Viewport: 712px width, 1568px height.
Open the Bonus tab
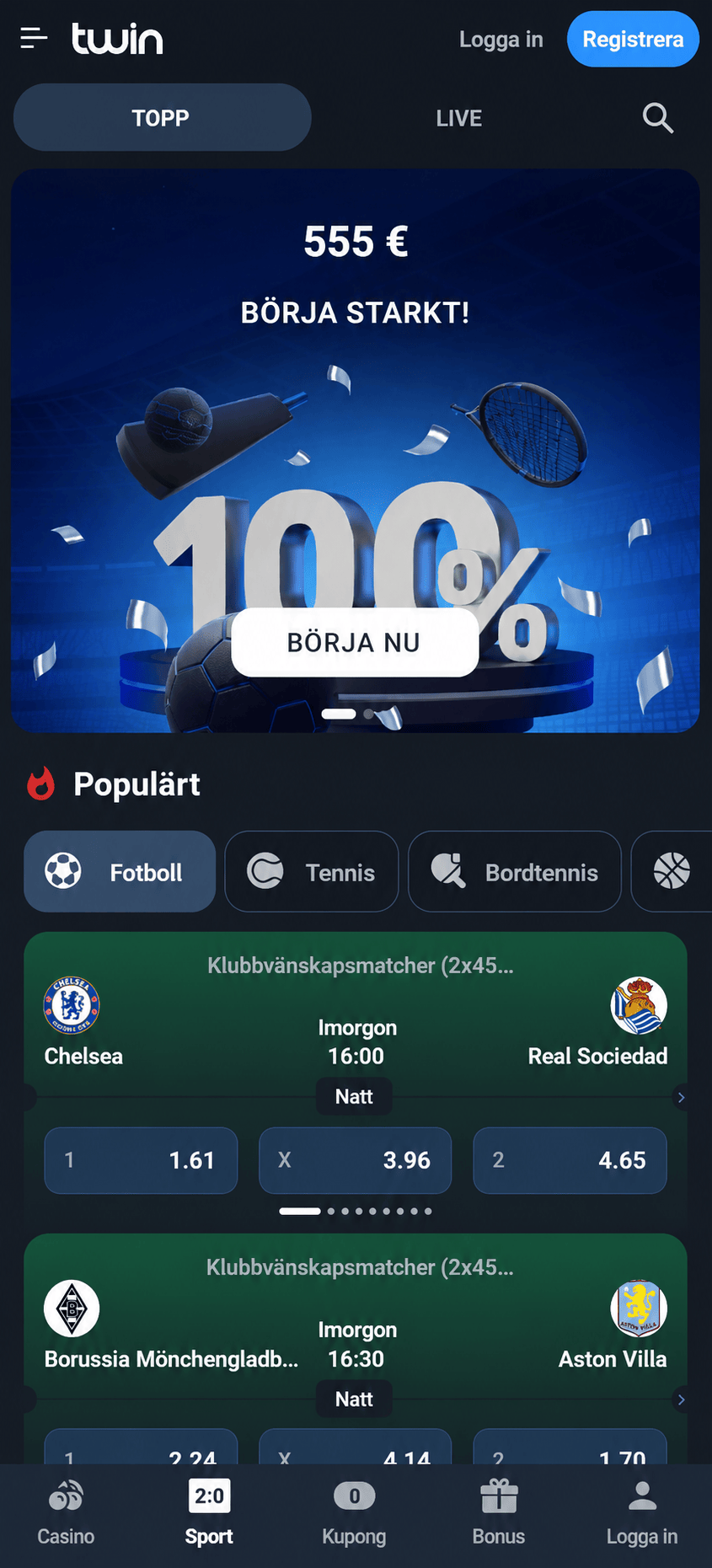[x=499, y=1513]
